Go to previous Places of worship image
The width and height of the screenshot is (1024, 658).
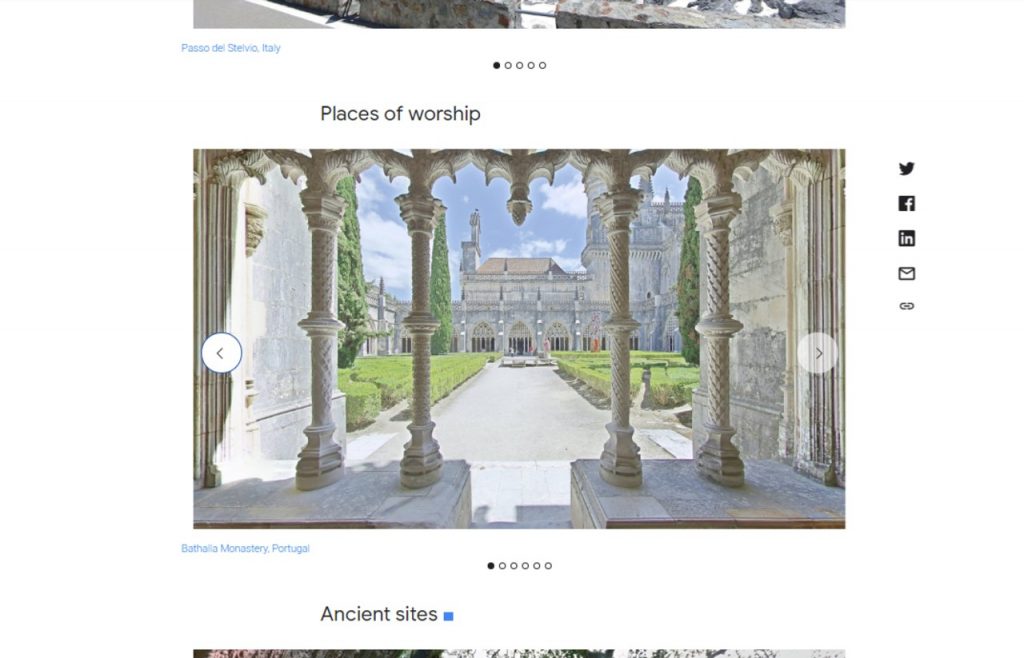tap(221, 353)
